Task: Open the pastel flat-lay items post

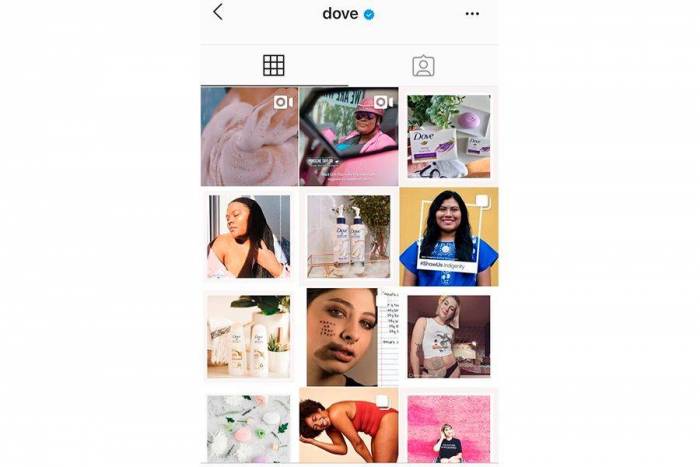Action: click(249, 427)
